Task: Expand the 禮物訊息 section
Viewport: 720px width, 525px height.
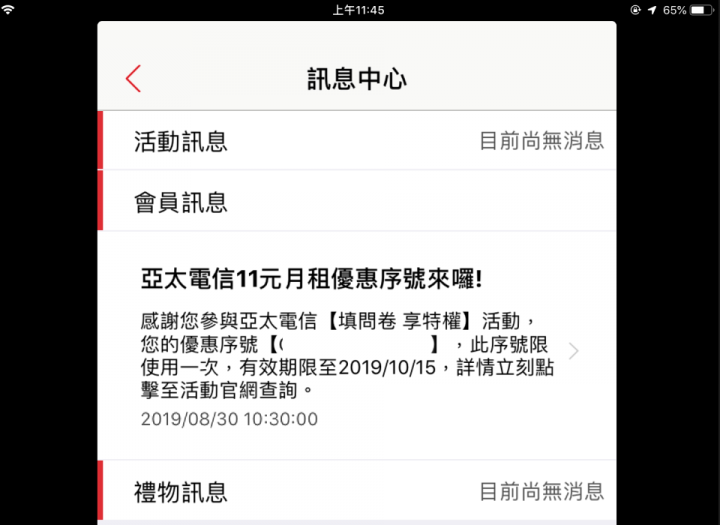Action: [356, 491]
